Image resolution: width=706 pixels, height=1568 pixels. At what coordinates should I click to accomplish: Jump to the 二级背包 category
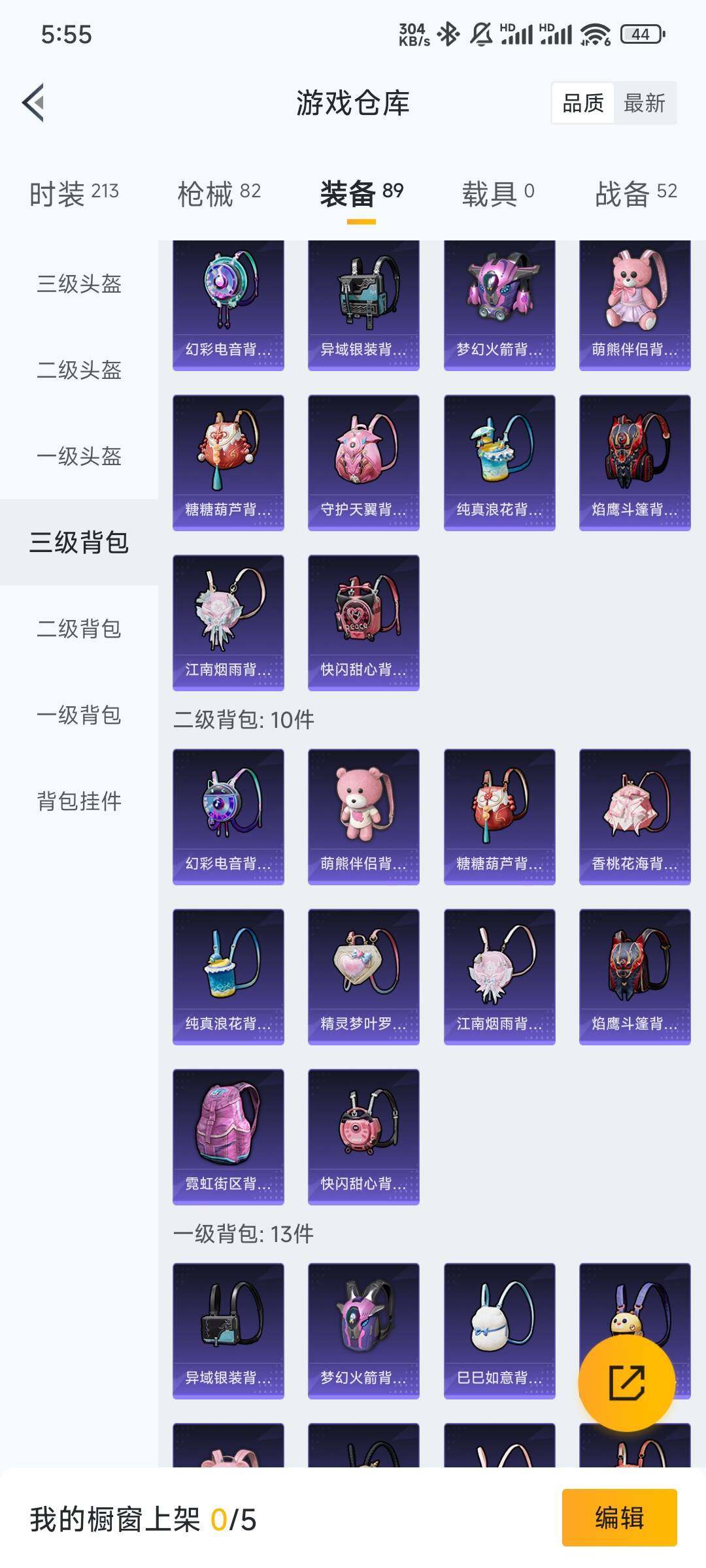pyautogui.click(x=79, y=629)
